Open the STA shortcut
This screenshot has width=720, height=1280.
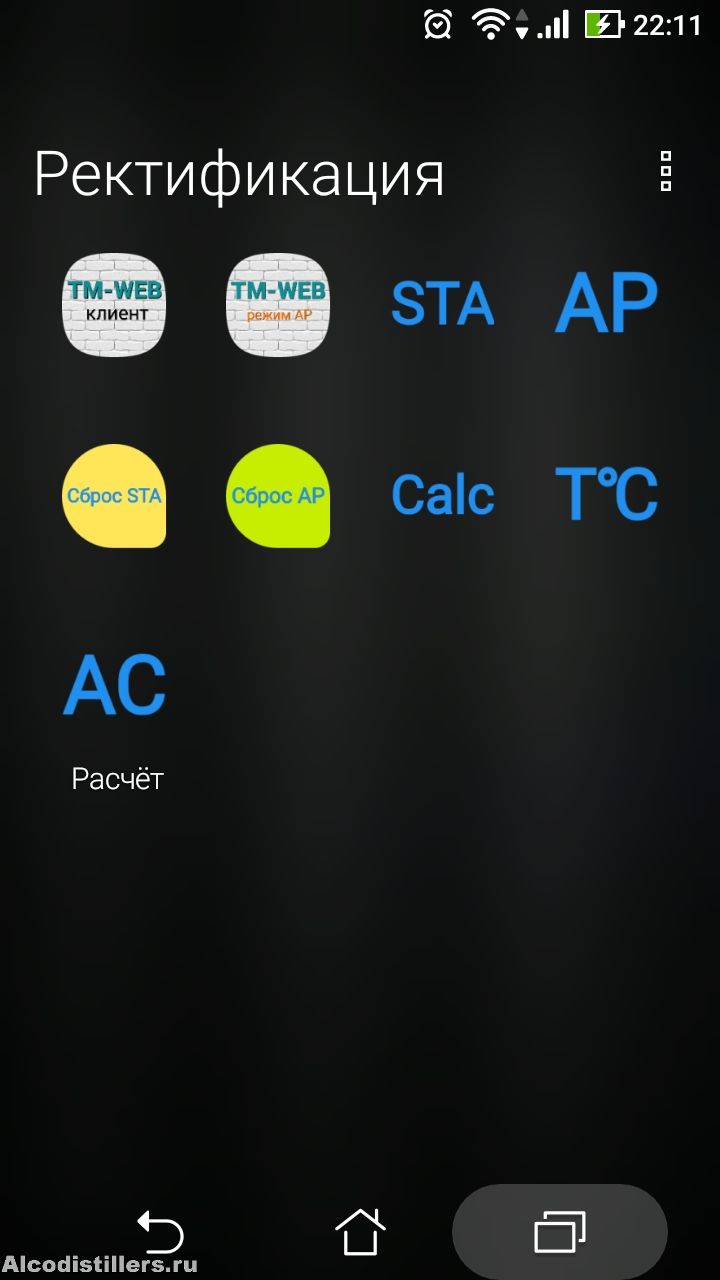(442, 304)
